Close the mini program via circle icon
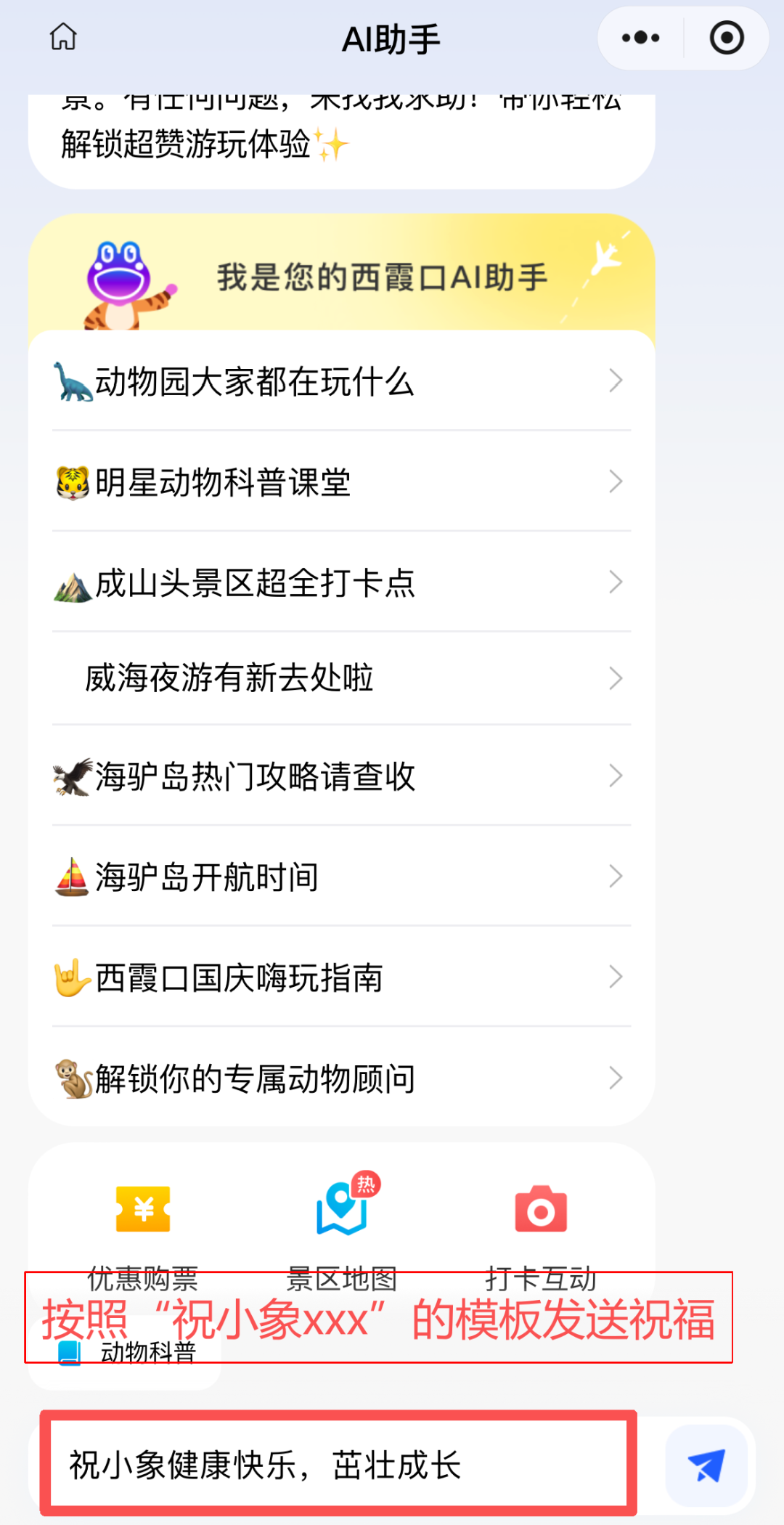The width and height of the screenshot is (784, 1525). coord(726,38)
